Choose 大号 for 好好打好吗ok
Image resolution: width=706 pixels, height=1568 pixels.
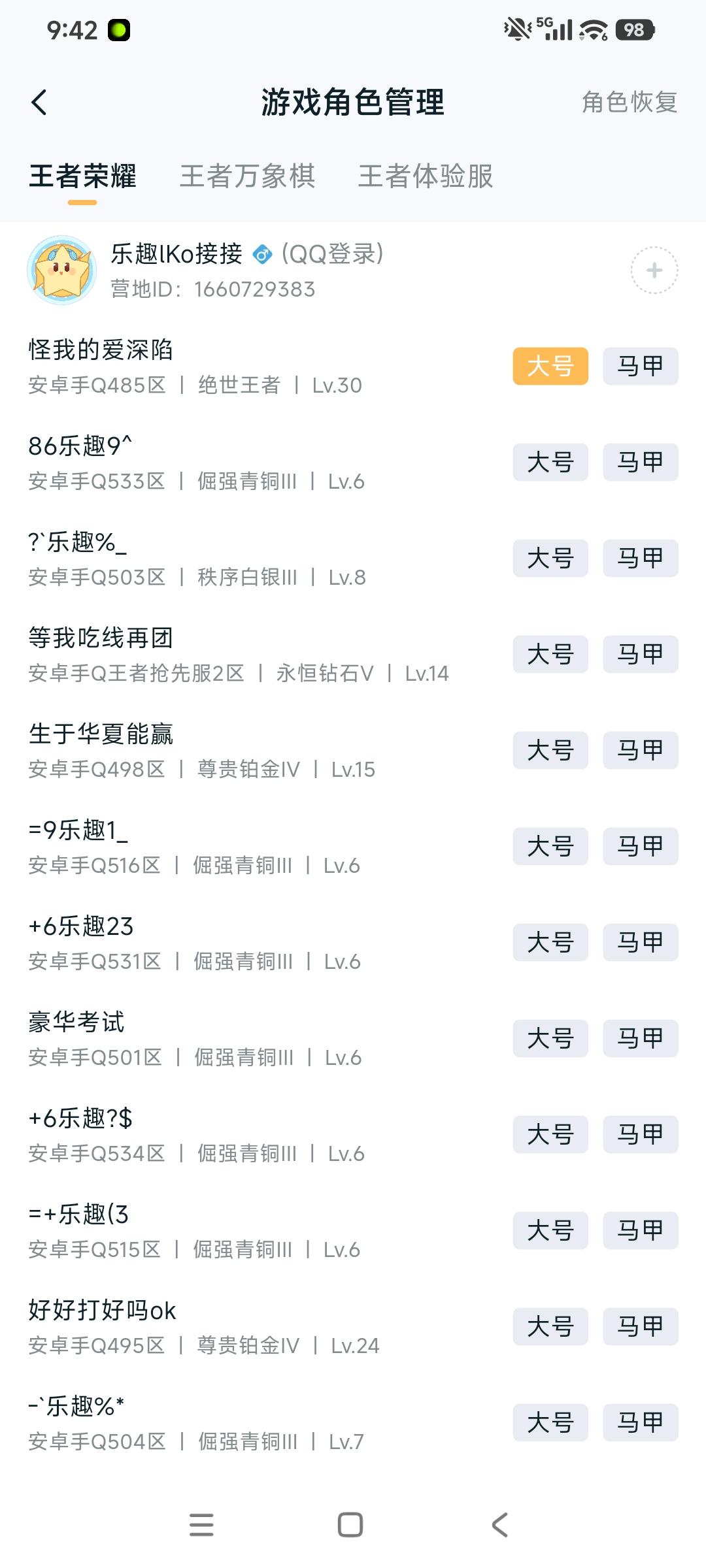click(550, 1327)
